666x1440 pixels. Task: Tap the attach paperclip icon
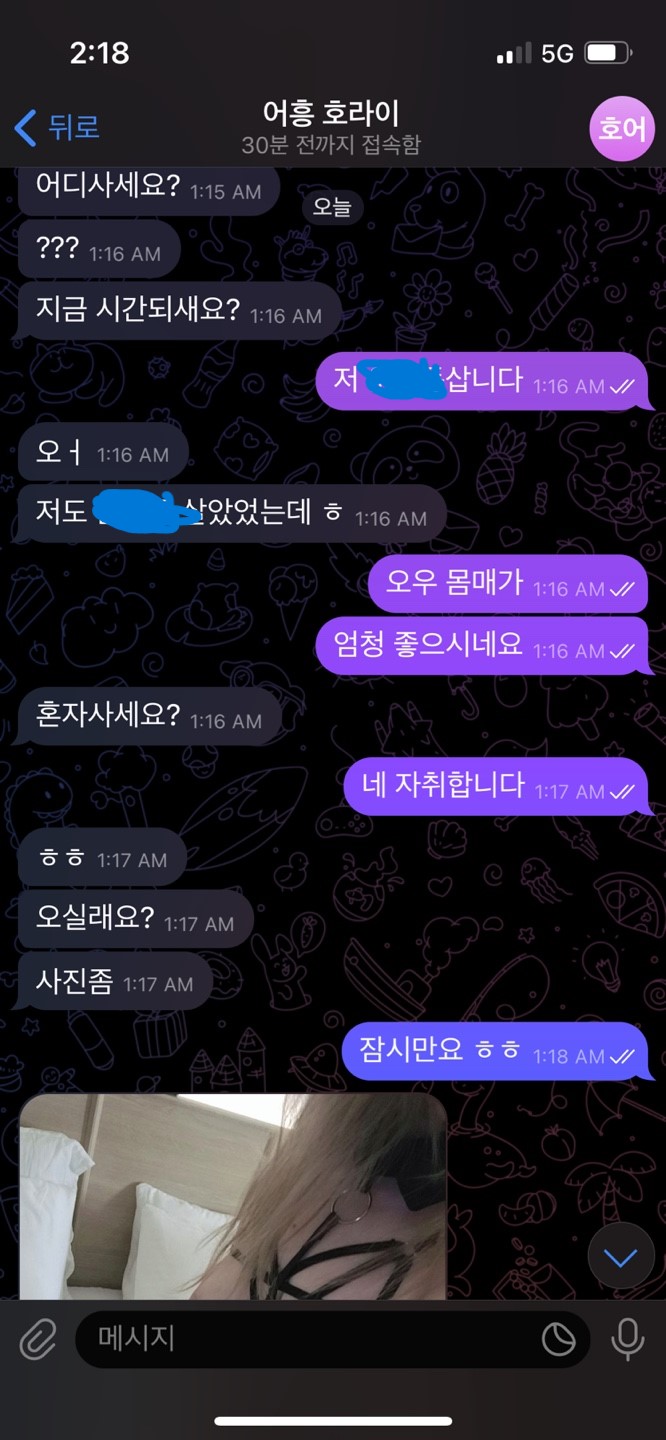[x=38, y=1339]
